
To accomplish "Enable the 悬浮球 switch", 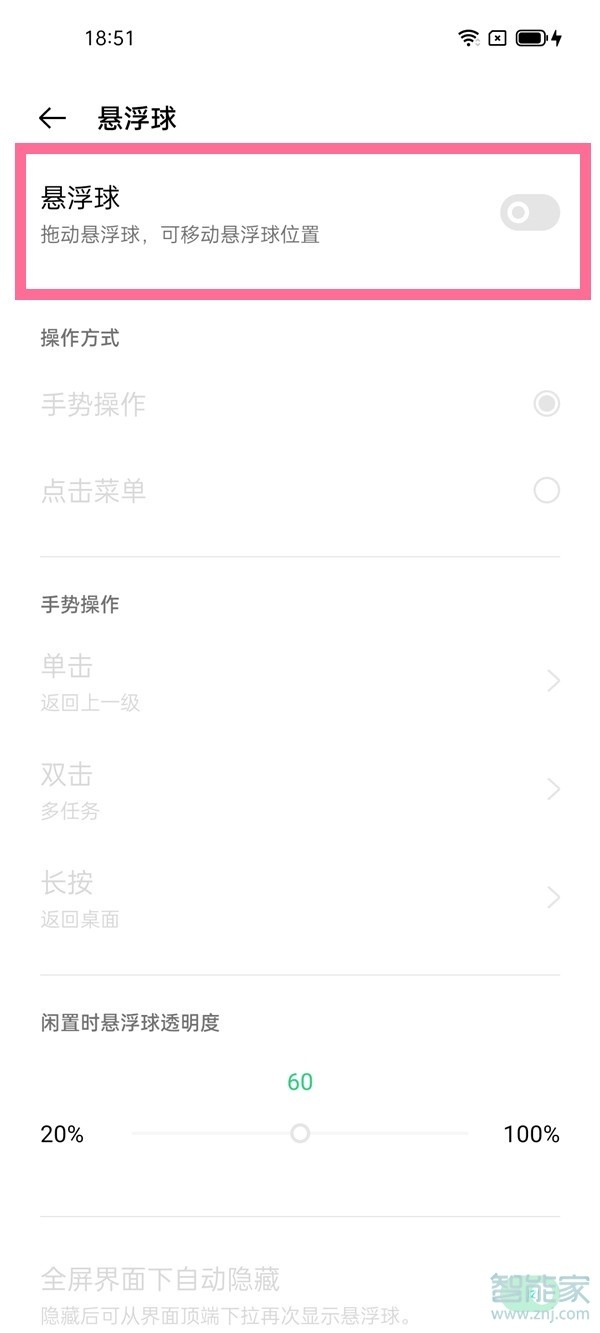I will pos(529,213).
